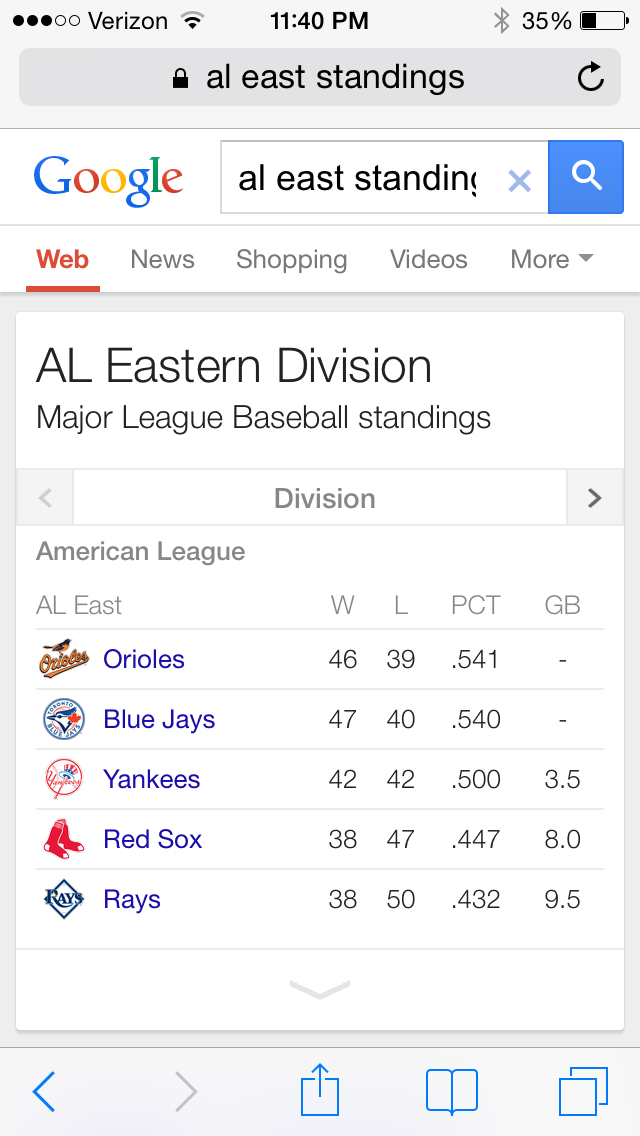Go to next standings view arrow
The height and width of the screenshot is (1136, 640).
pos(595,498)
